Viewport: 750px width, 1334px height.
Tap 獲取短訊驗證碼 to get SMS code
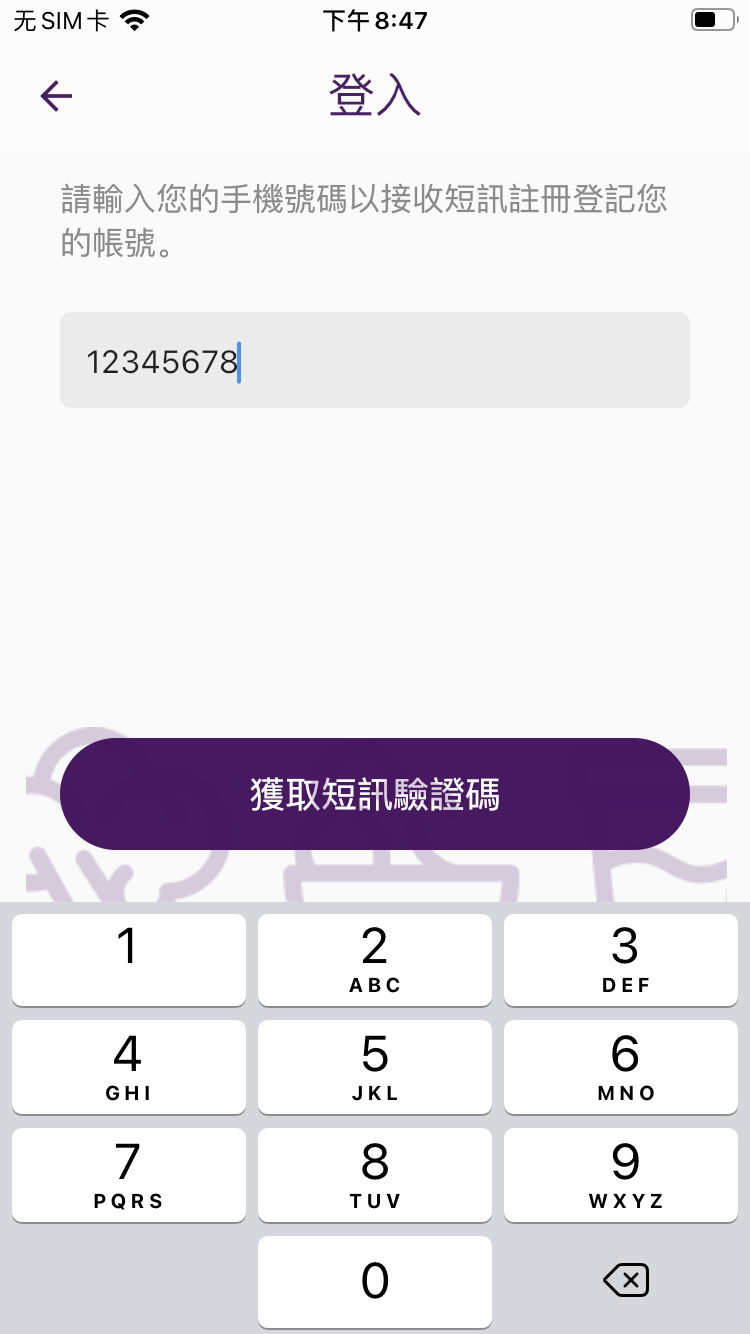pyautogui.click(x=374, y=794)
